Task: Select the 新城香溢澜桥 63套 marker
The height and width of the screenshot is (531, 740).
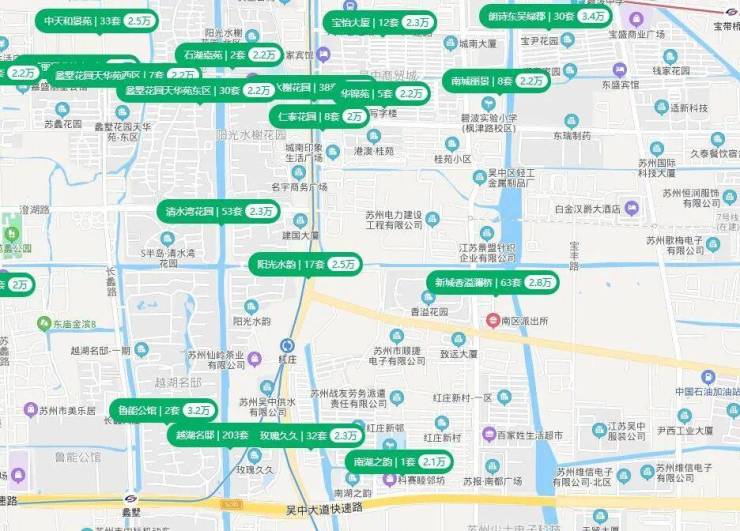Action: coord(493,283)
